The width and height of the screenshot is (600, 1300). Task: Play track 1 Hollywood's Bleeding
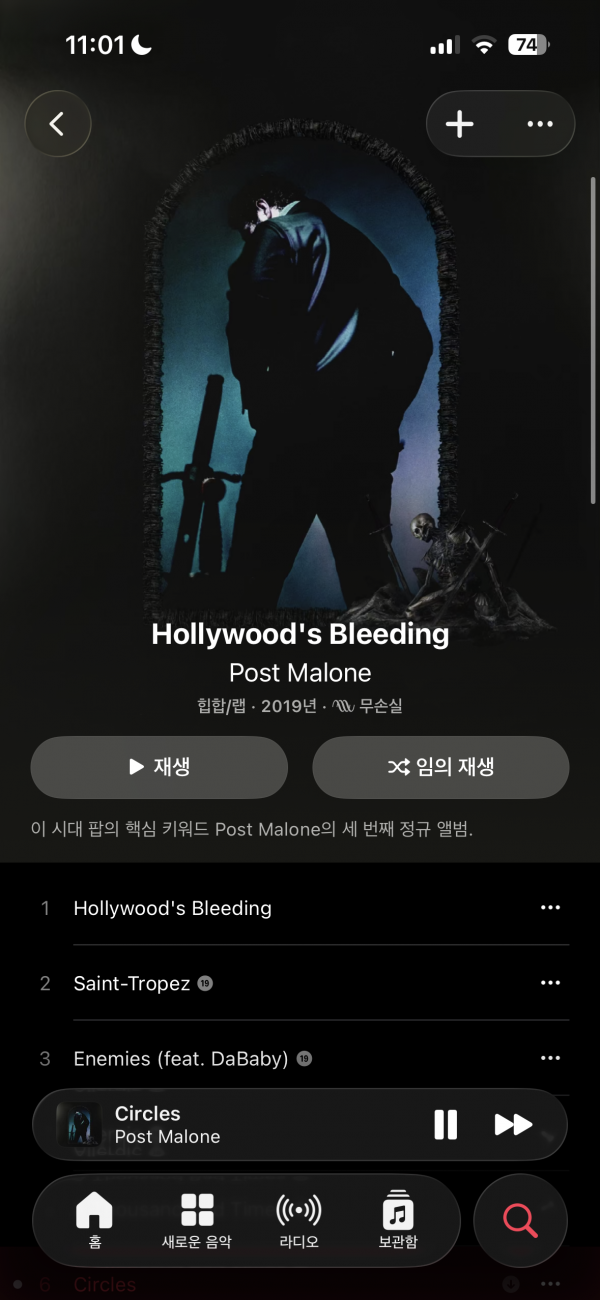coord(173,908)
